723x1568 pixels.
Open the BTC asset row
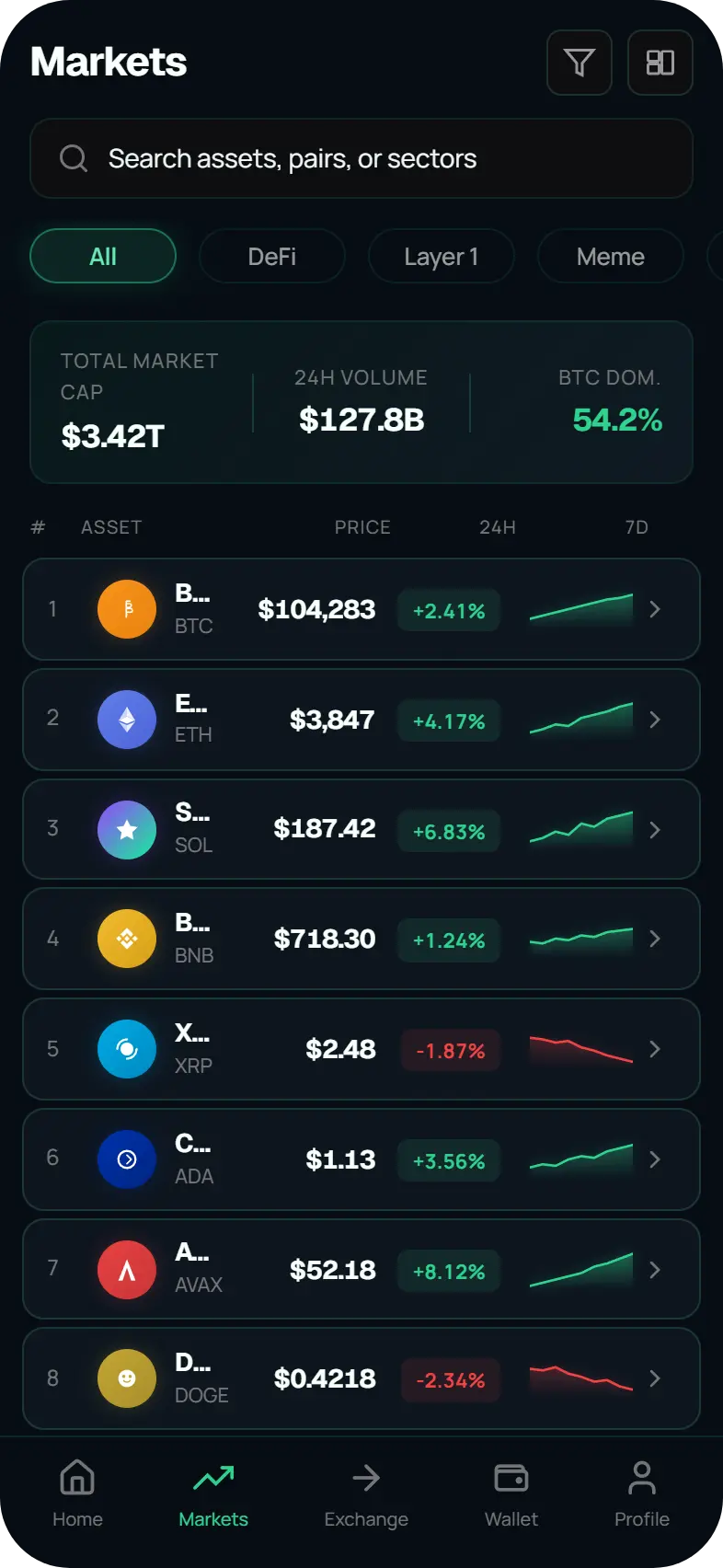pos(361,609)
